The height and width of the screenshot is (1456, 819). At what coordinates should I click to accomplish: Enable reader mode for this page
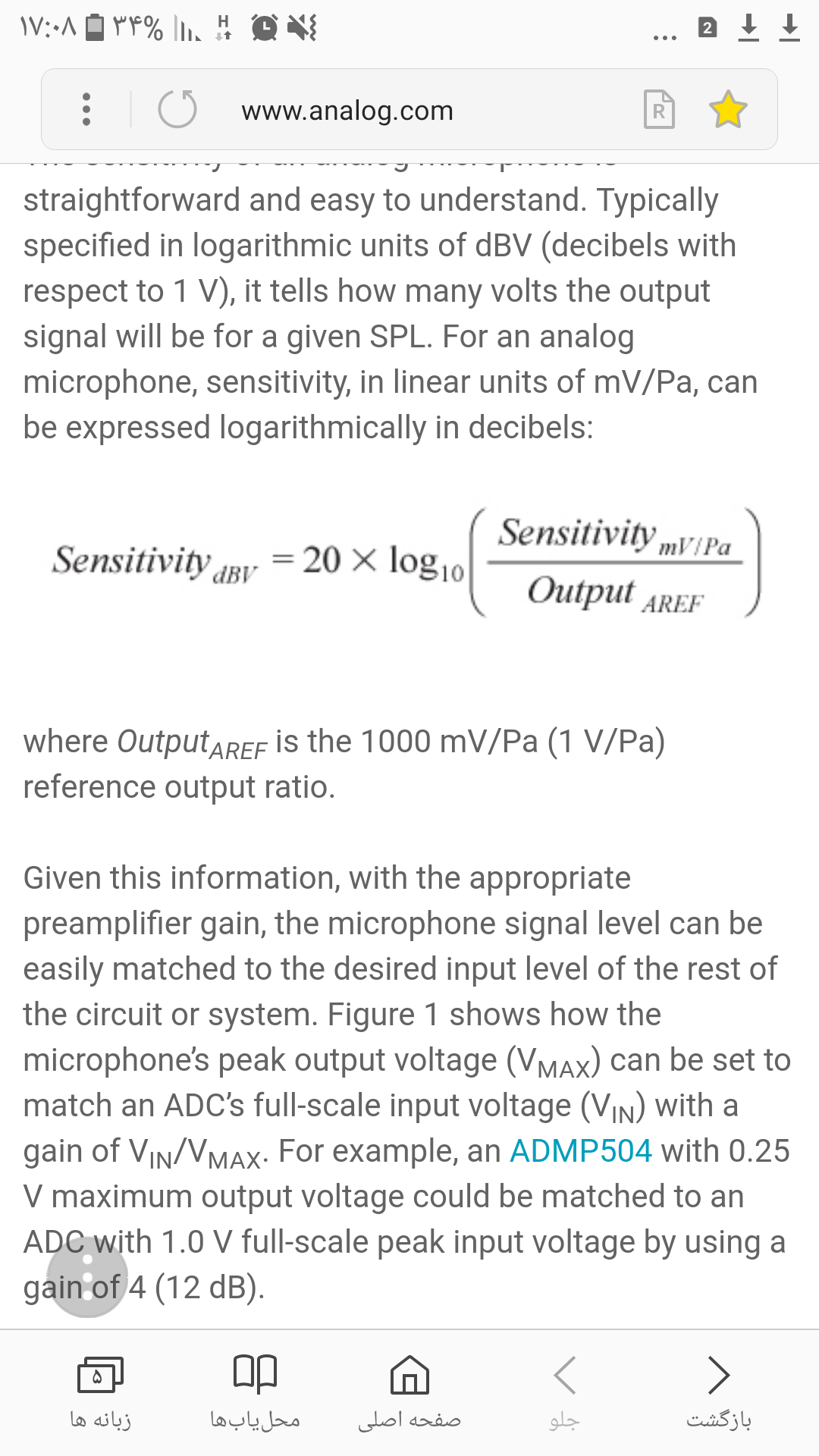658,110
